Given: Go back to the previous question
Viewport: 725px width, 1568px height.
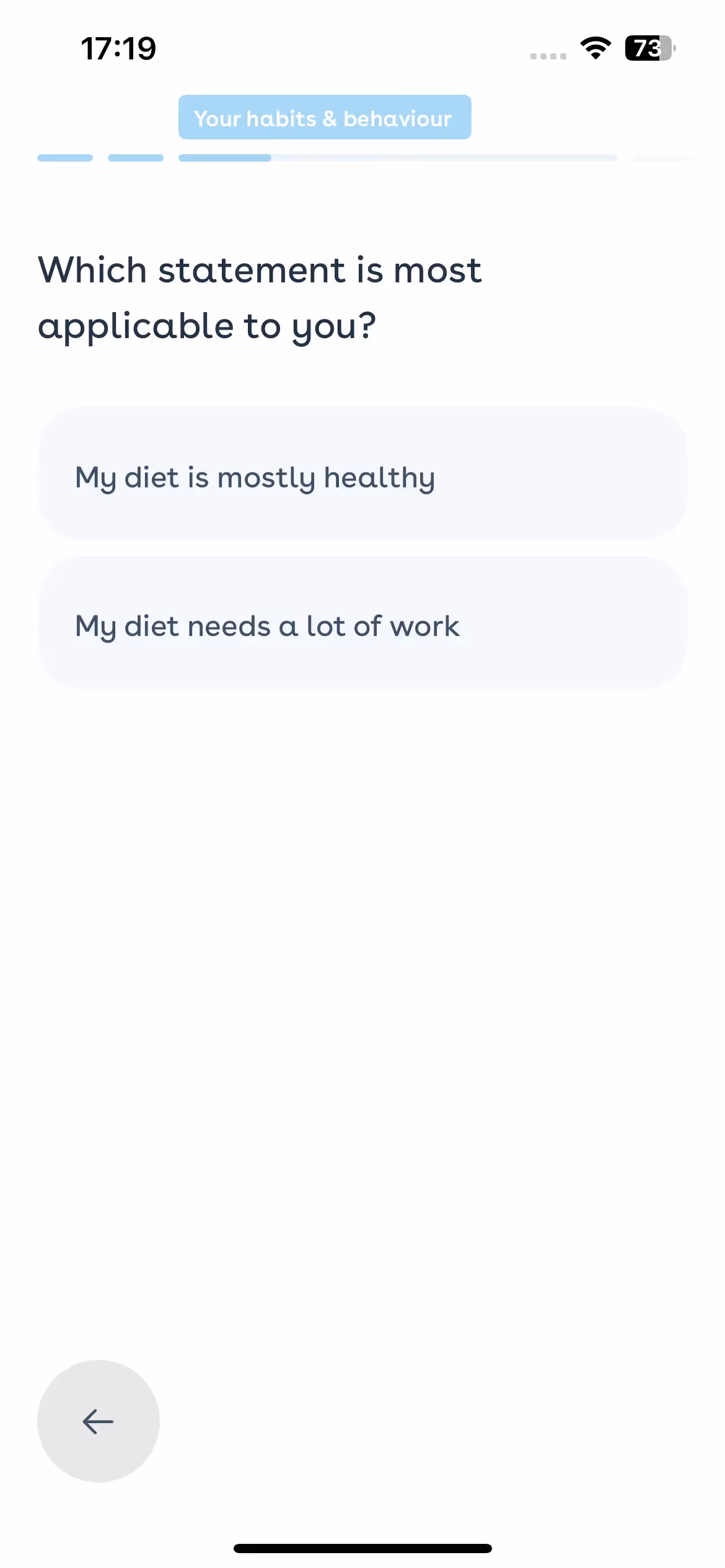Looking at the screenshot, I should point(99,1421).
